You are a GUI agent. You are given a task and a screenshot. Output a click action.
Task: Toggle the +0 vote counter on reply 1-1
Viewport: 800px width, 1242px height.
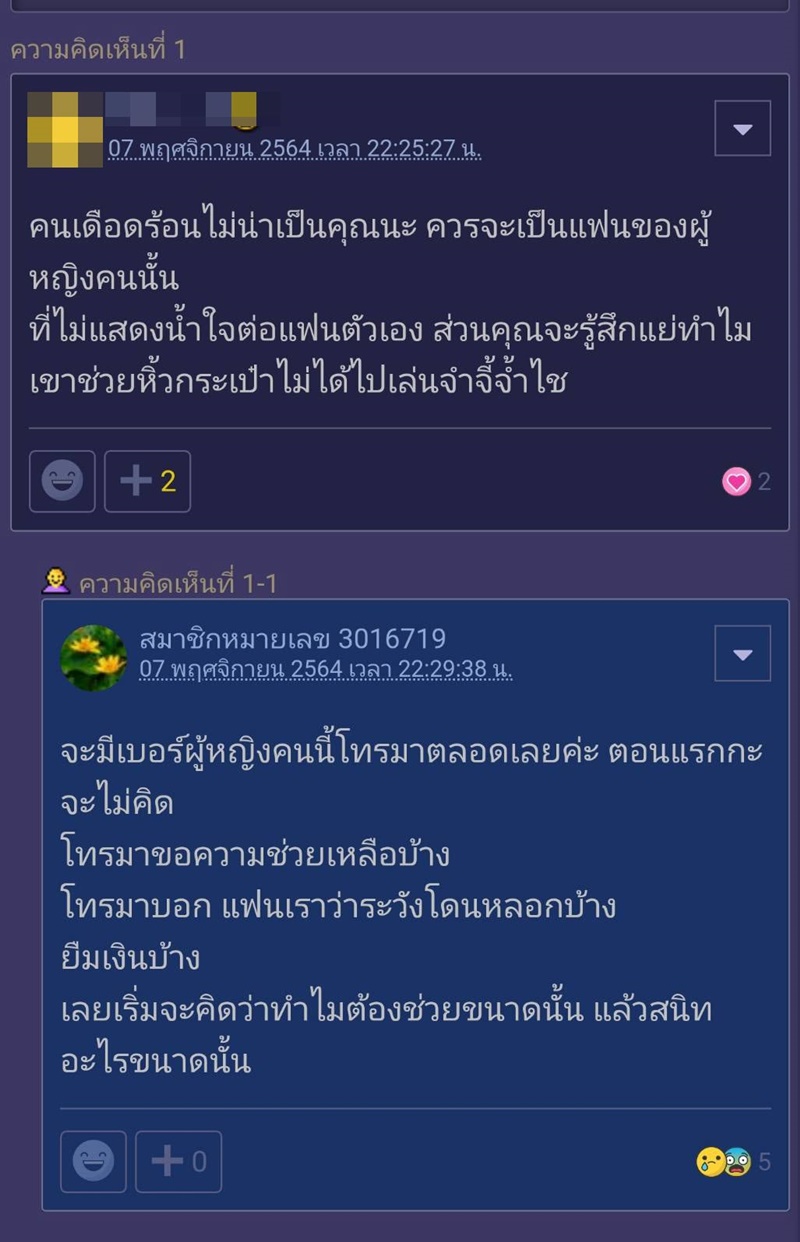click(x=178, y=1161)
